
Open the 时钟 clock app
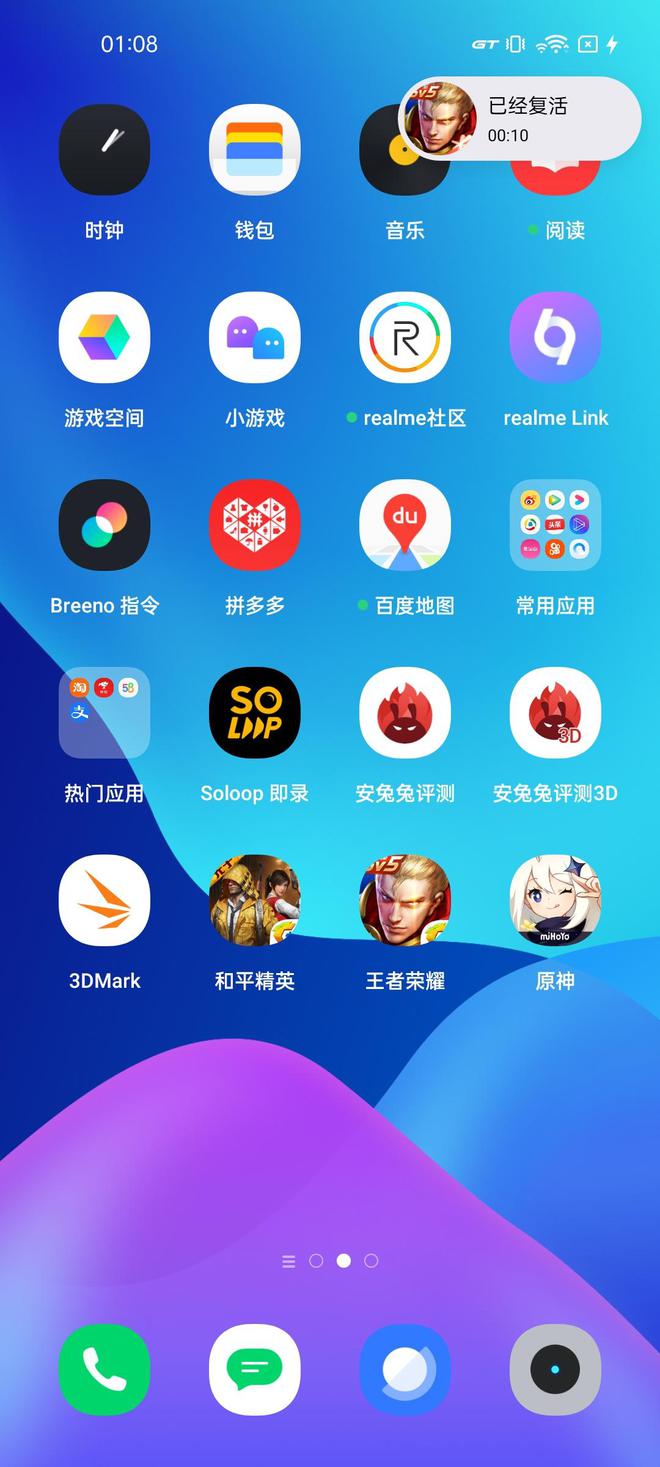click(x=104, y=150)
